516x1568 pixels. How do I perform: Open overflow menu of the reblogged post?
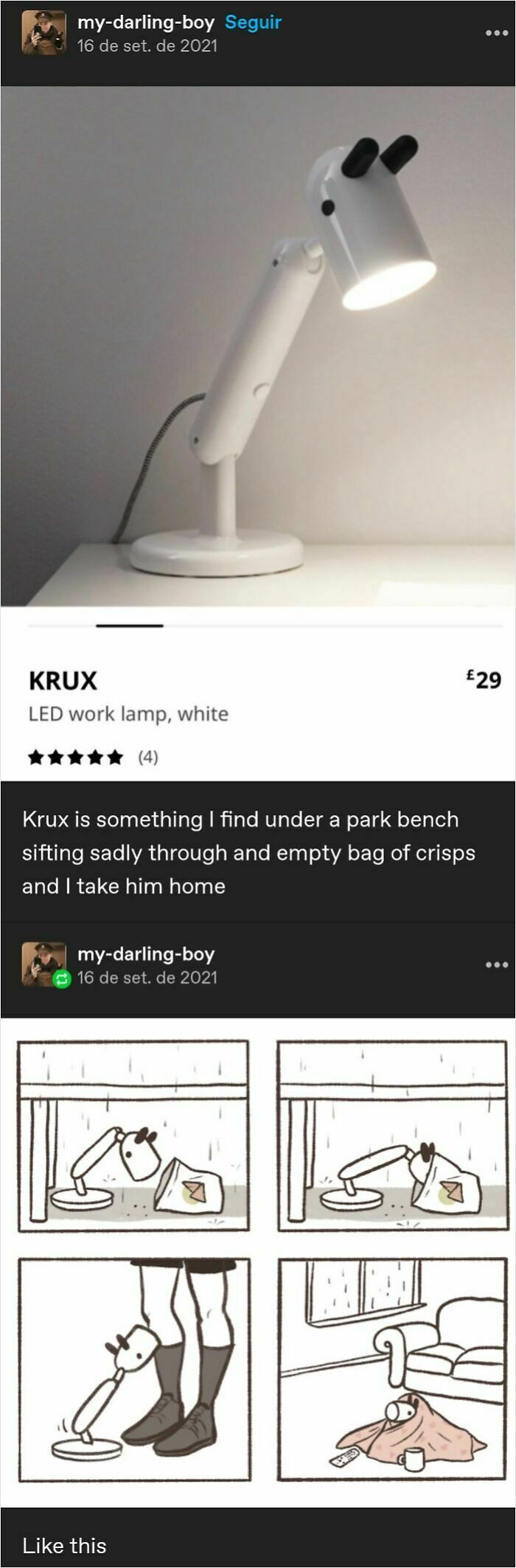click(496, 965)
